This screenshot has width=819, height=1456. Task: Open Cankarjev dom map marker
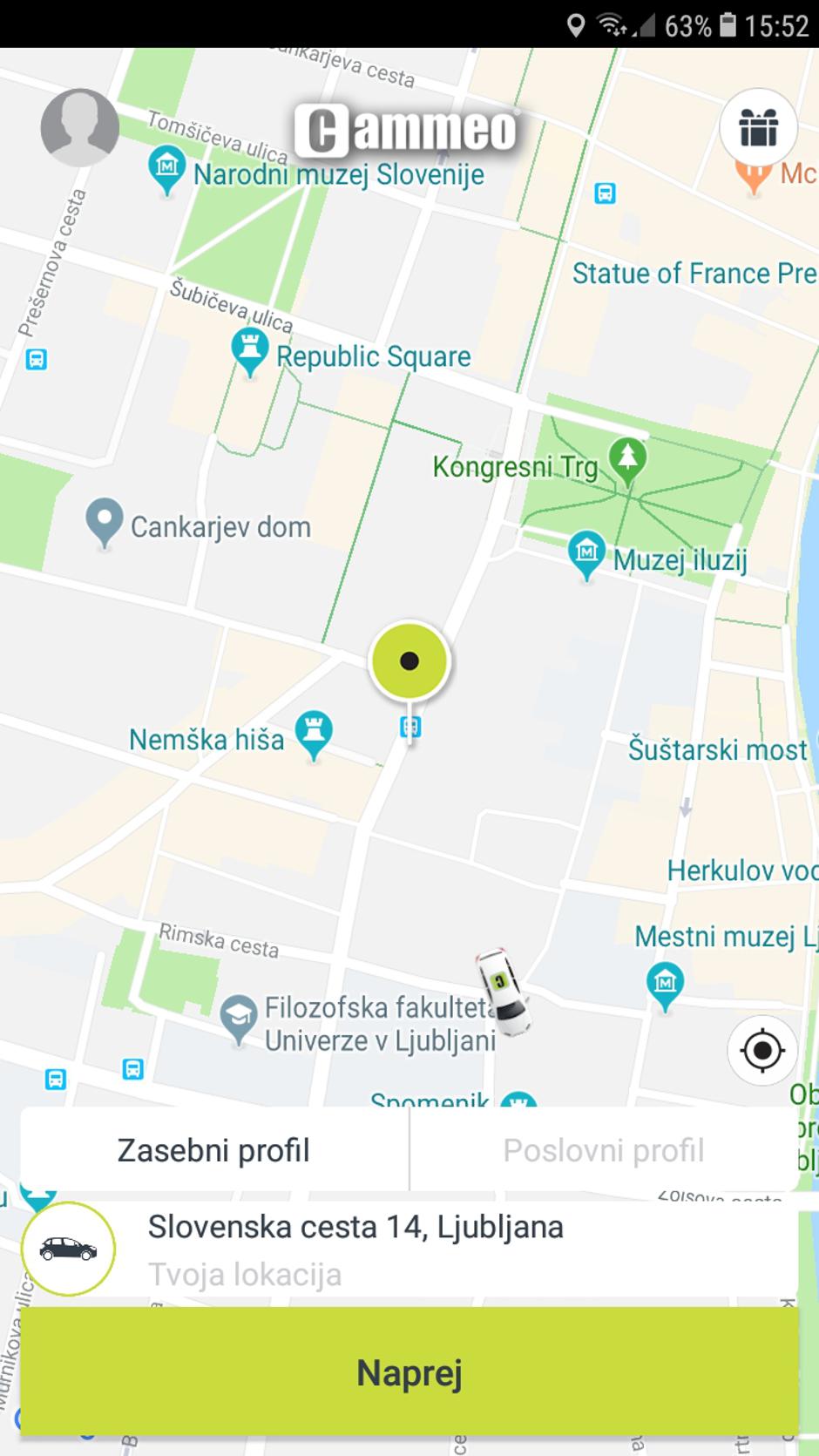[104, 522]
